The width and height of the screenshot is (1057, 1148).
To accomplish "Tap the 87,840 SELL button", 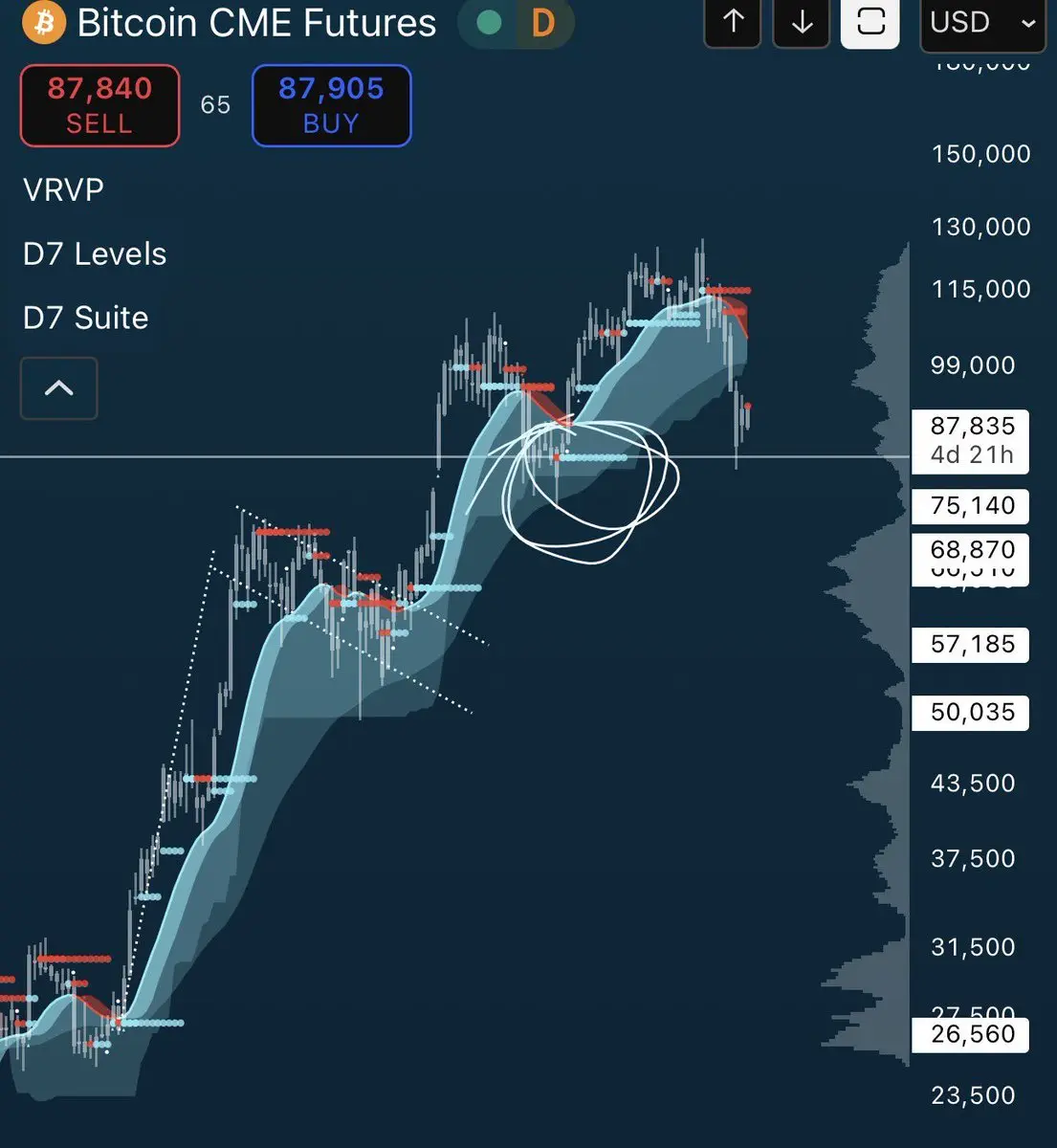I will click(99, 105).
